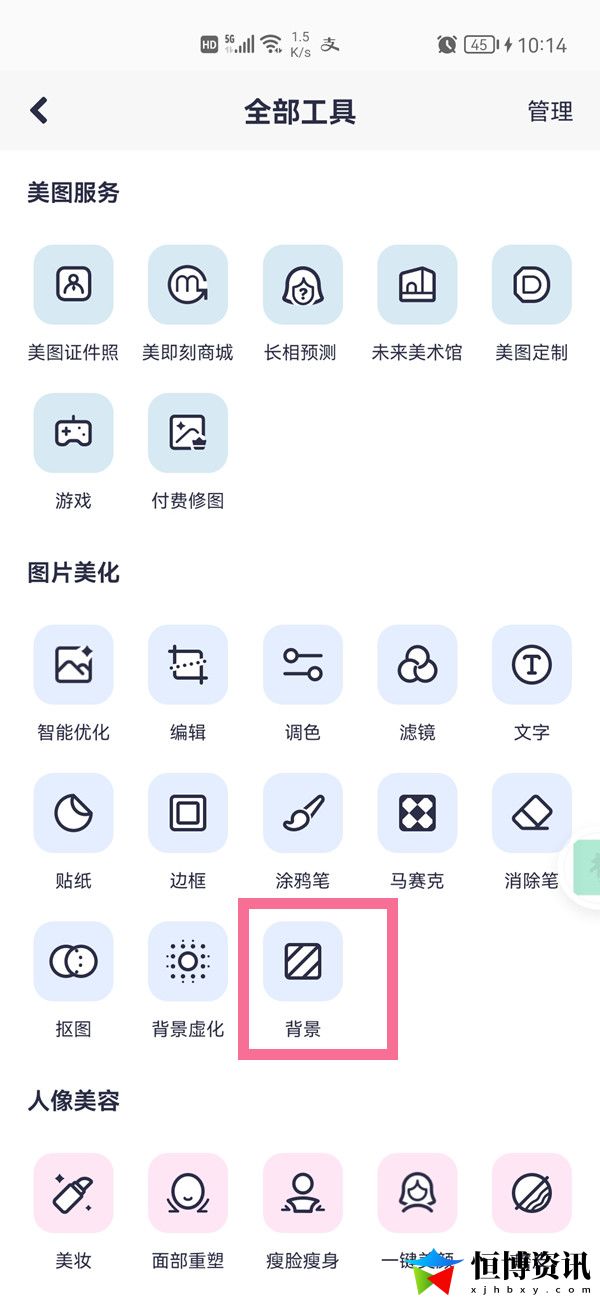Open 面部重塑 face reshaping
600x1300 pixels.
188,1193
